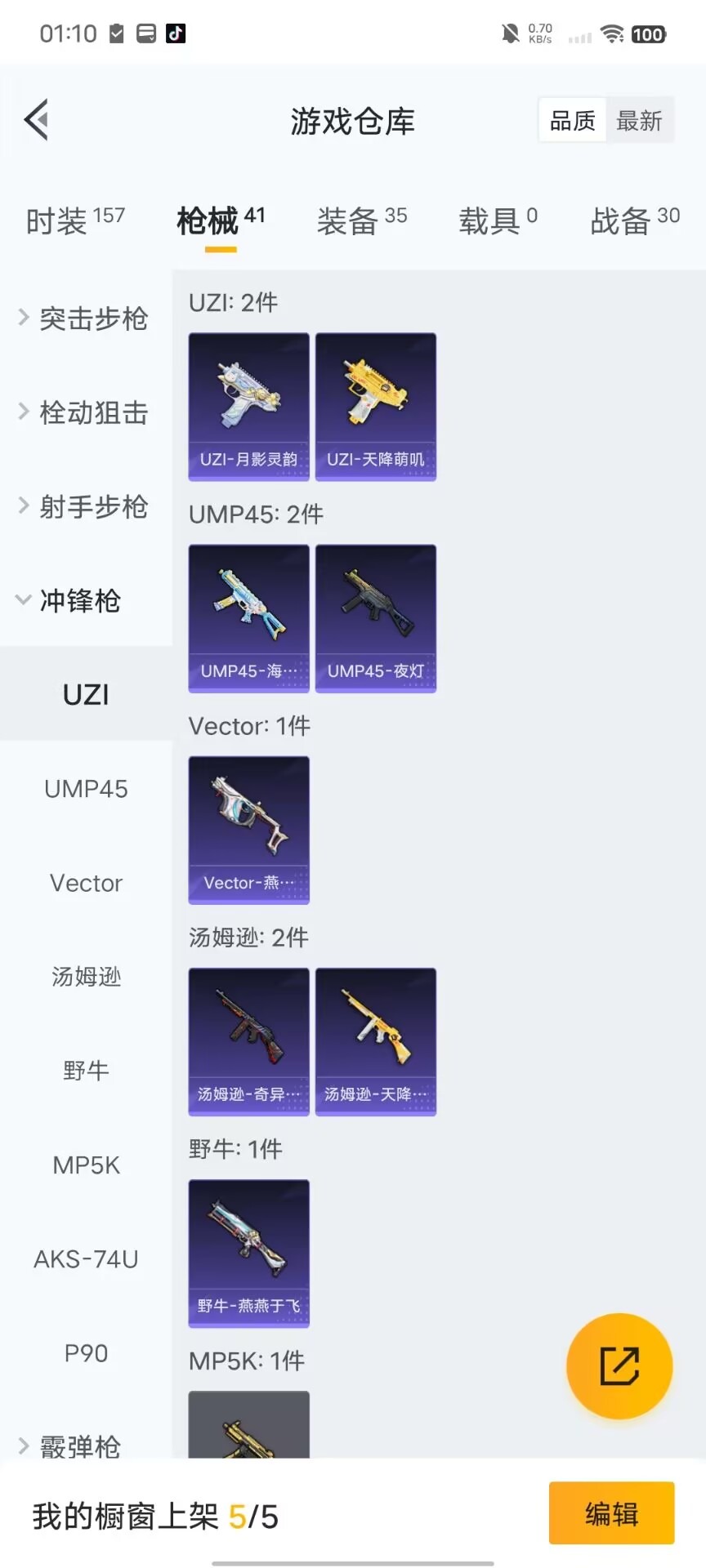The image size is (706, 1568).
Task: Switch to the 战备 tab
Action: coord(634,220)
